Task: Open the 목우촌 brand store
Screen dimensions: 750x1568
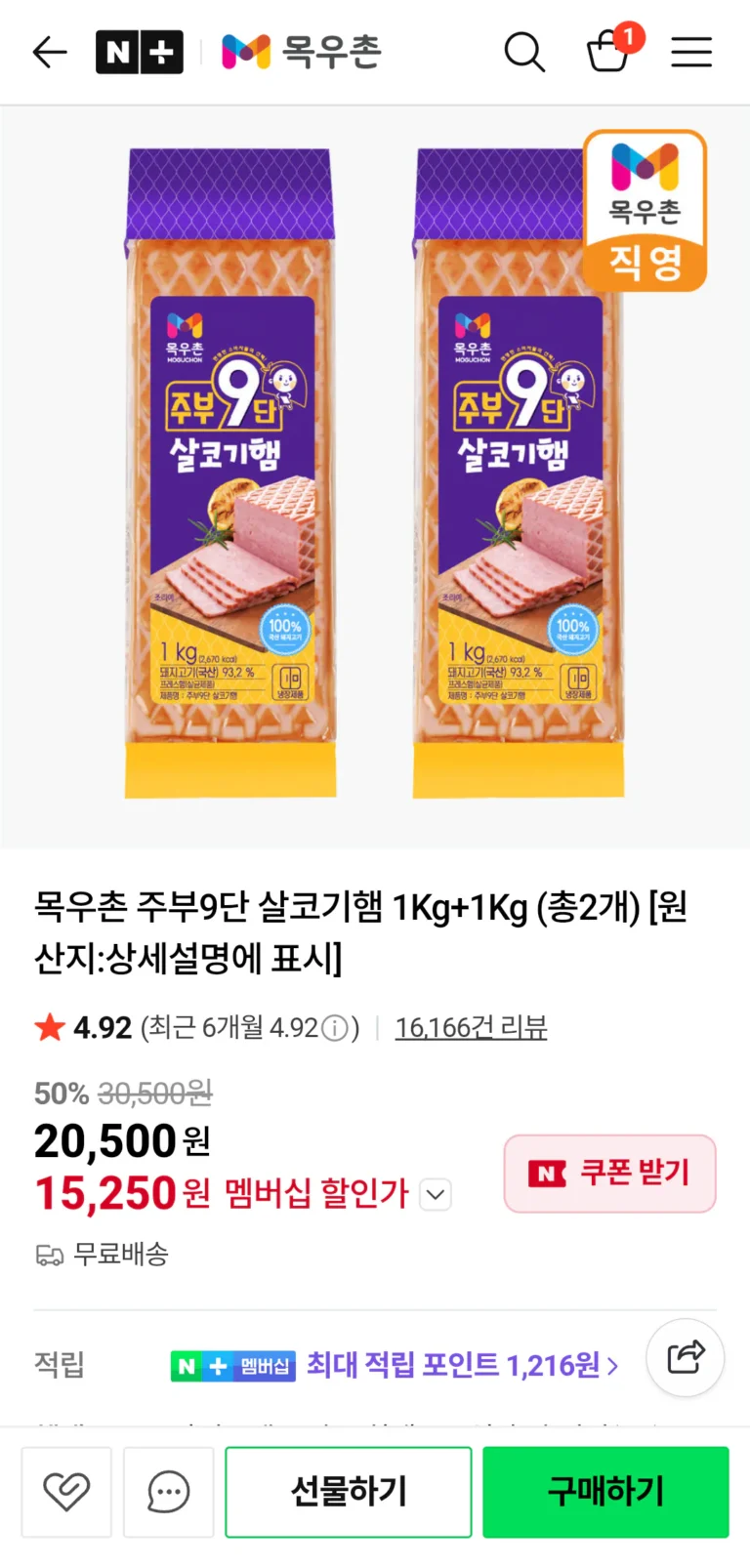Action: (302, 52)
